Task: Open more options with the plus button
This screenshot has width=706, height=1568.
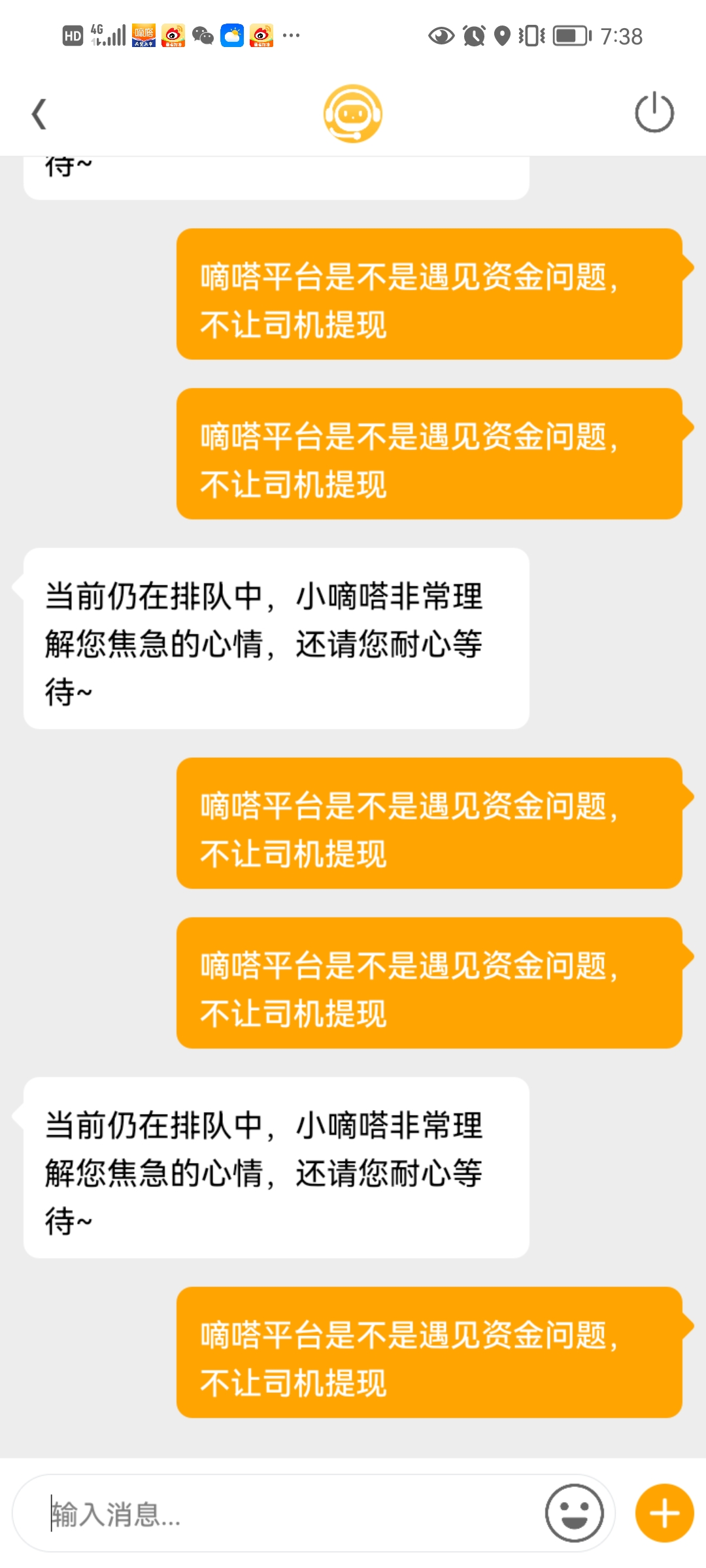Action: [x=664, y=1513]
